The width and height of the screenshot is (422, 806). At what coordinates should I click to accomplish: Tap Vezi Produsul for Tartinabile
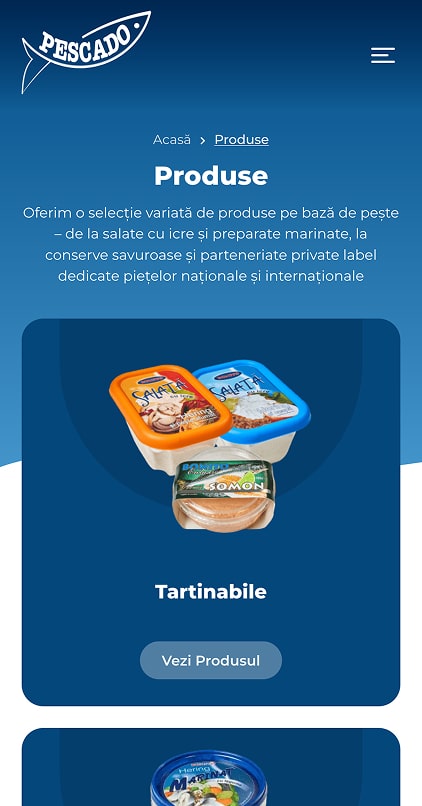click(x=211, y=660)
